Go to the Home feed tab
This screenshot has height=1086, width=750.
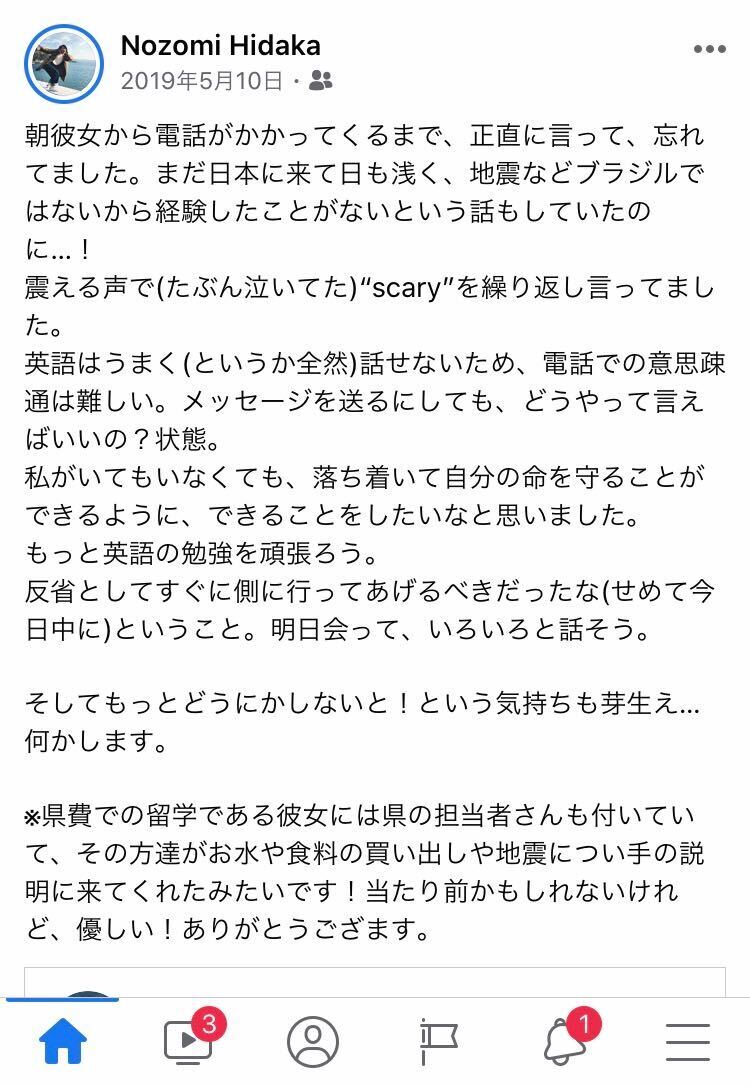[x=63, y=1041]
